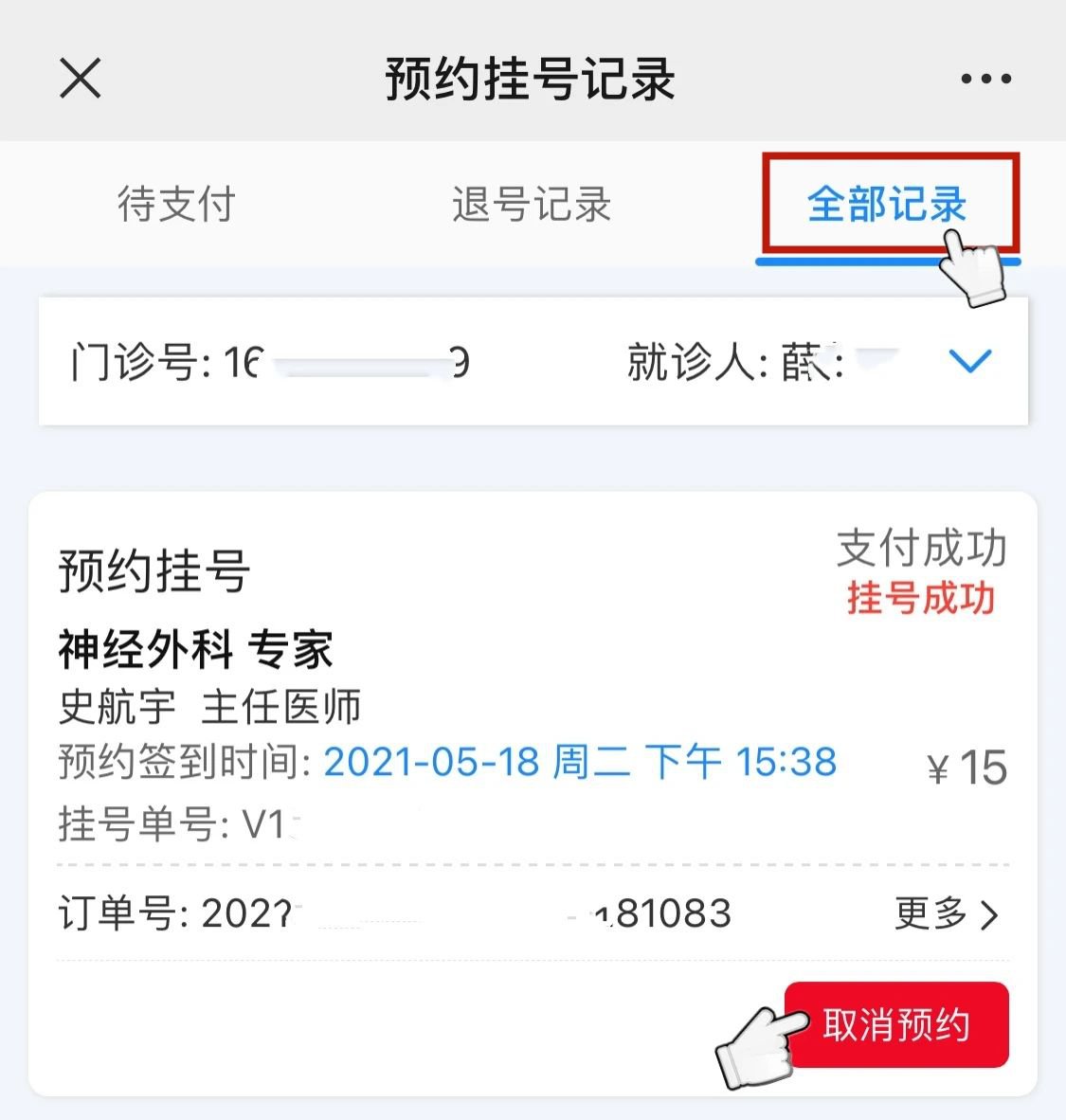1066x1120 pixels.
Task: Switch to the 退号记录 tab
Action: coord(532,205)
